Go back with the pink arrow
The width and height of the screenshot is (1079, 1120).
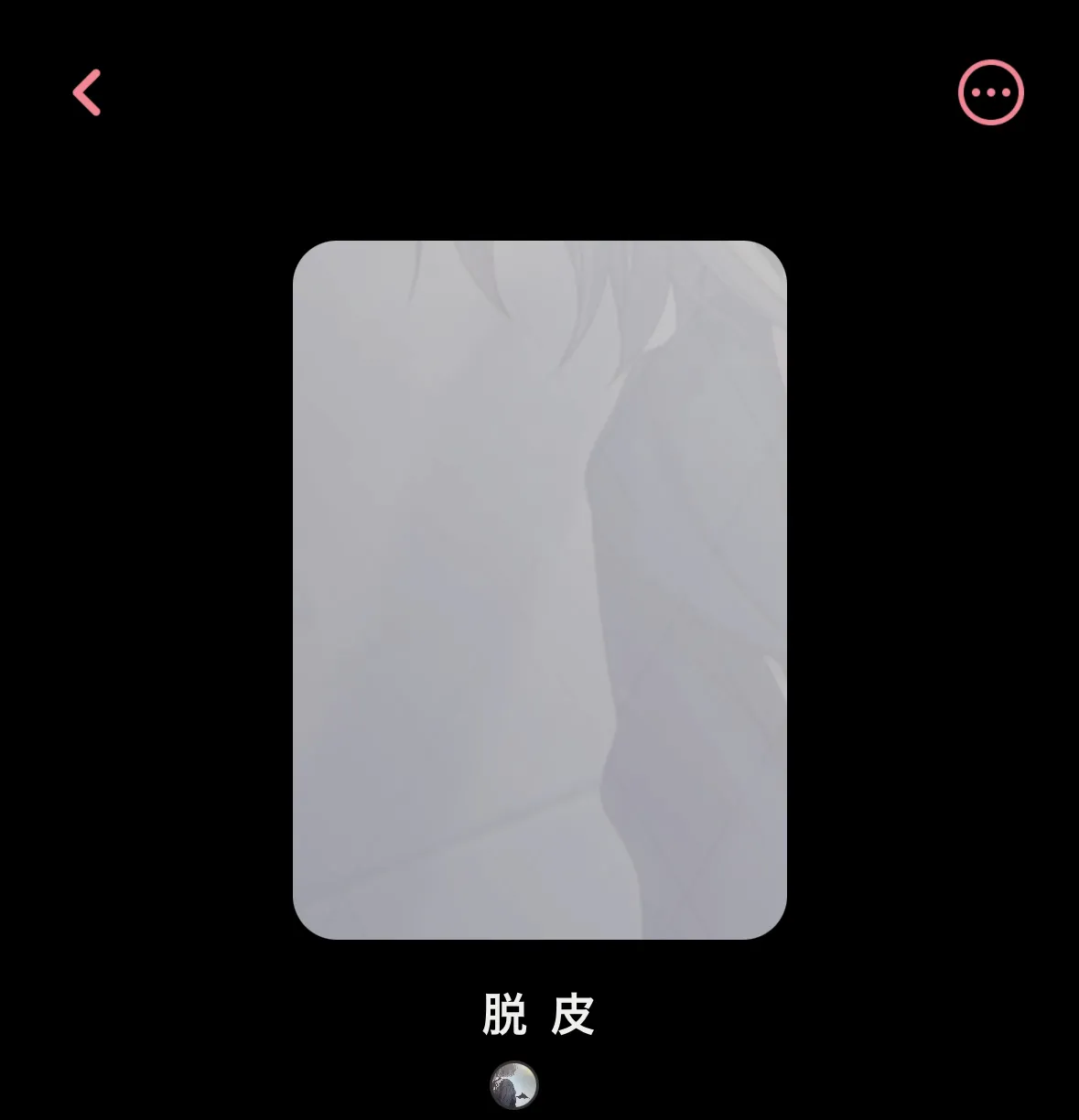click(87, 92)
